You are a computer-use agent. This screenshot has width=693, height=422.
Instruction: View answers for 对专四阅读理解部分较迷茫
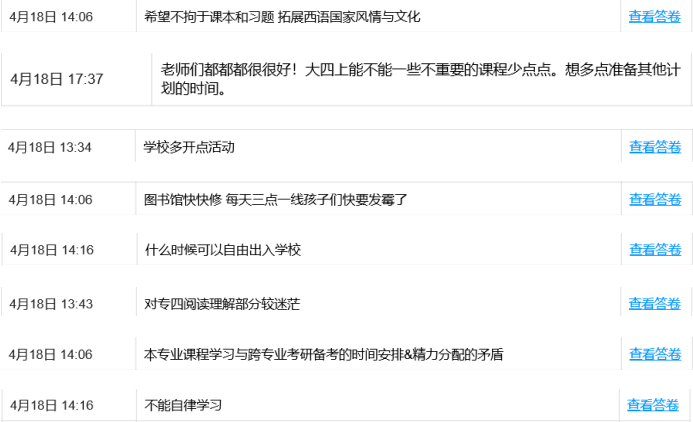pos(655,303)
